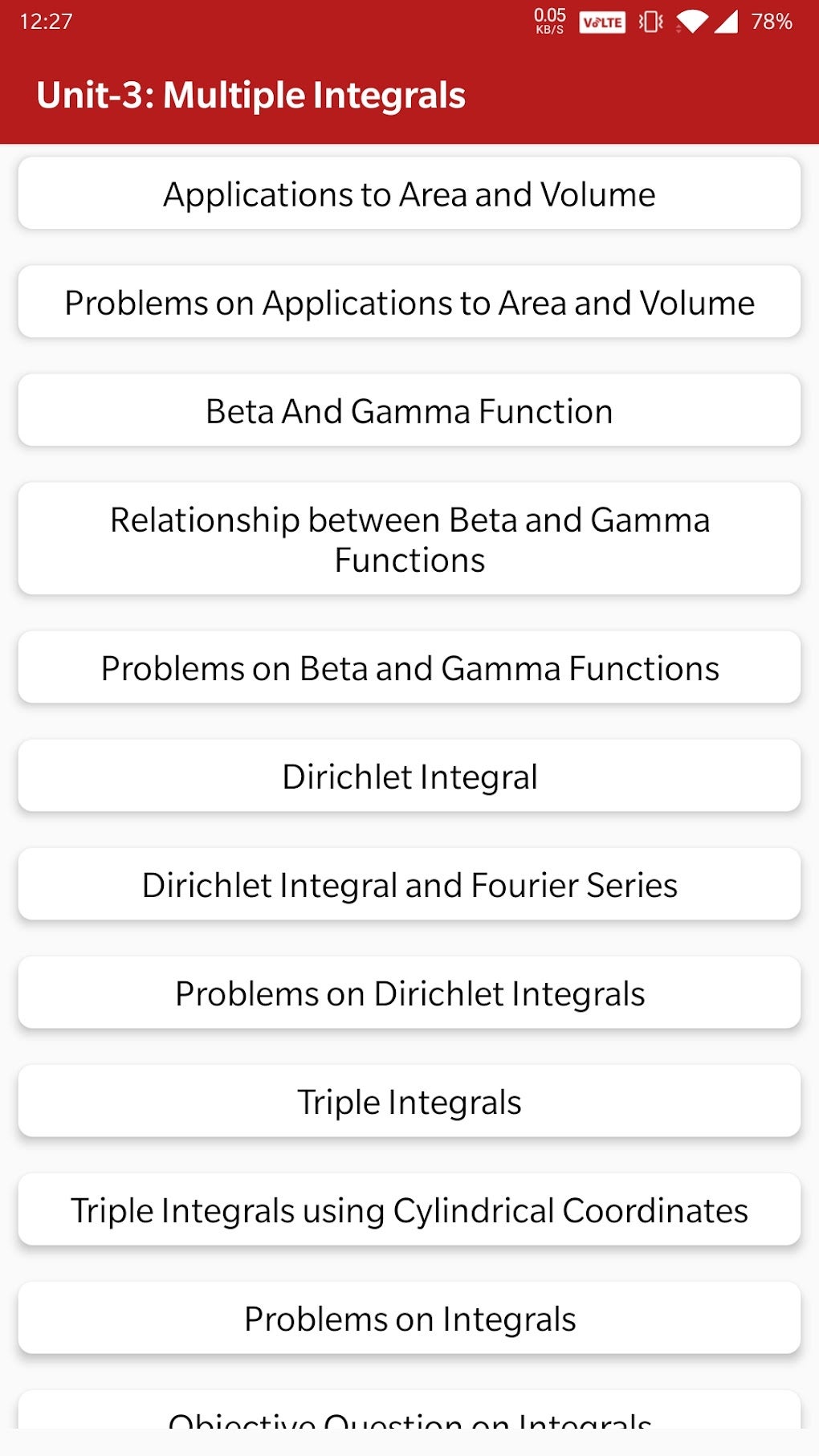Tap the Wi-Fi signal icon
Viewport: 819px width, 1456px height.
(694, 22)
